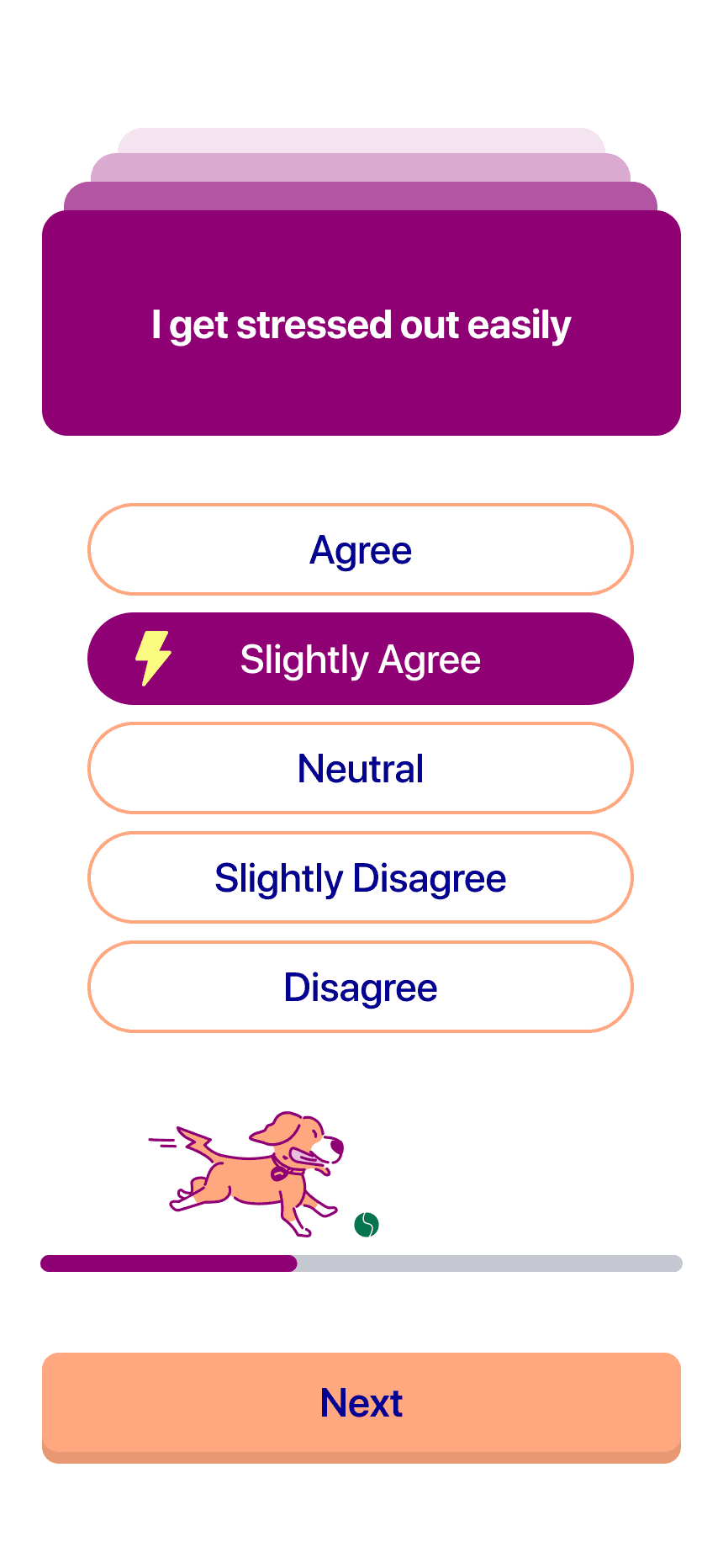Pick Neutral as your response

click(361, 768)
